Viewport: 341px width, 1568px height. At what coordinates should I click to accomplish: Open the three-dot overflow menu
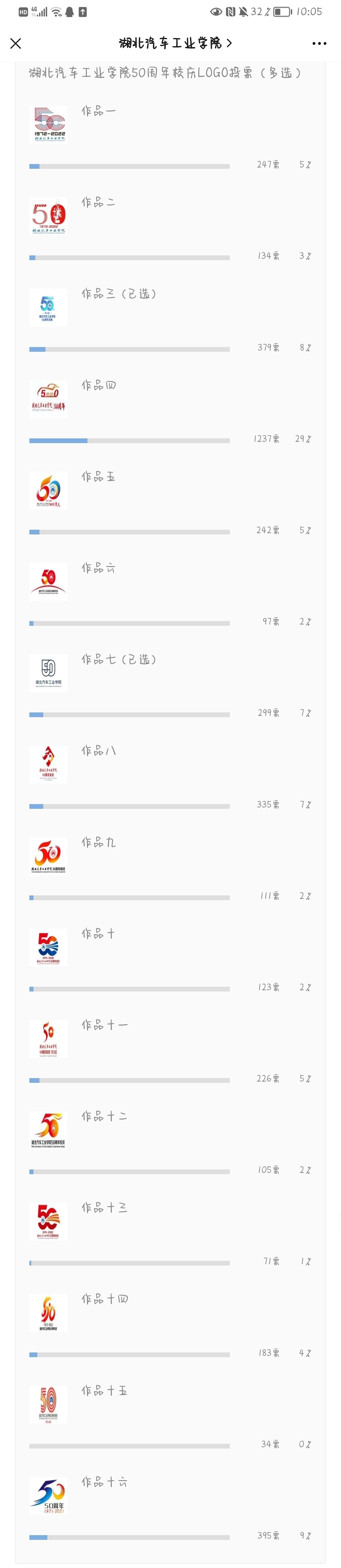click(x=319, y=43)
